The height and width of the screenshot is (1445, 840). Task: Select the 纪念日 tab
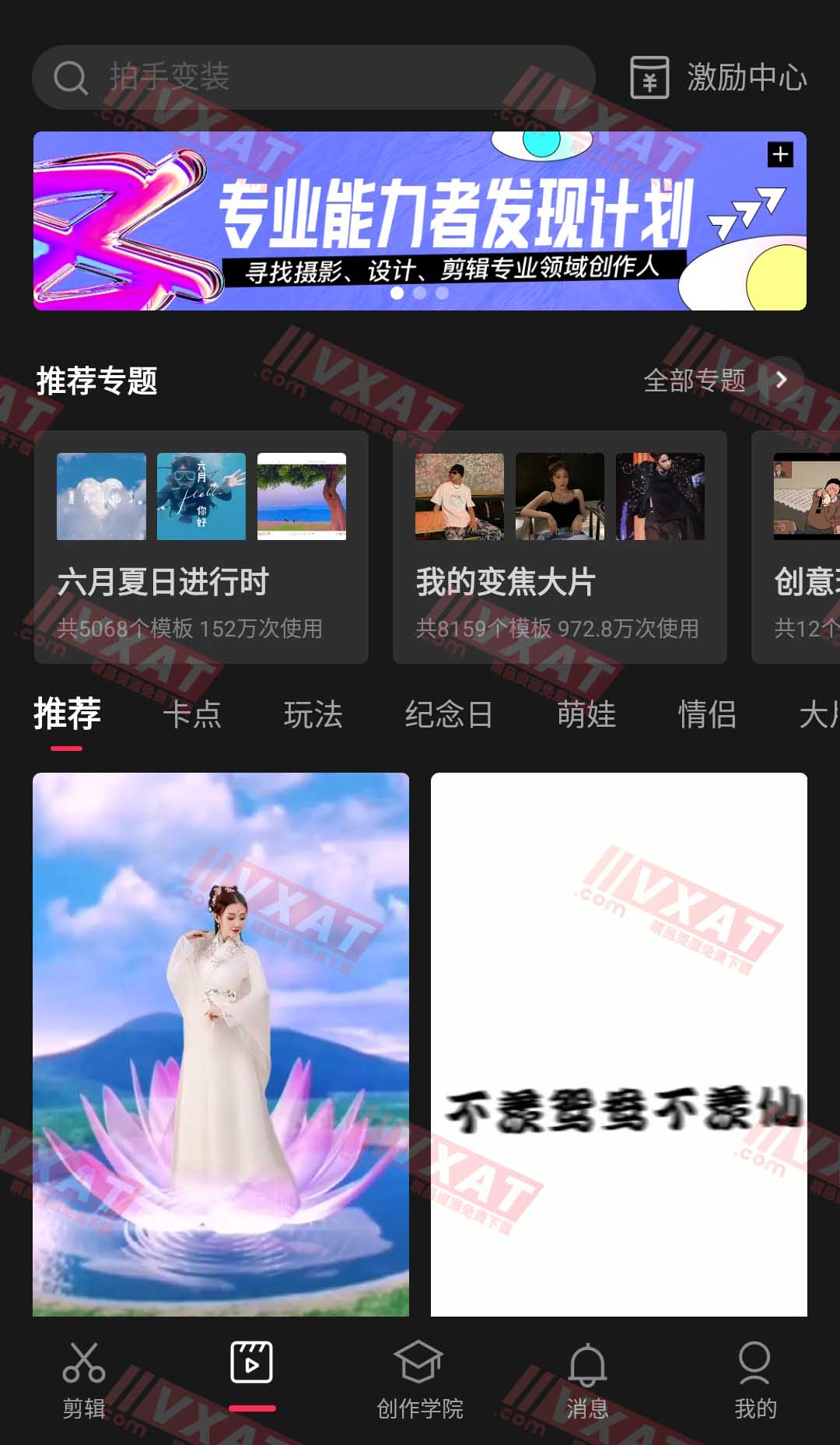point(449,714)
